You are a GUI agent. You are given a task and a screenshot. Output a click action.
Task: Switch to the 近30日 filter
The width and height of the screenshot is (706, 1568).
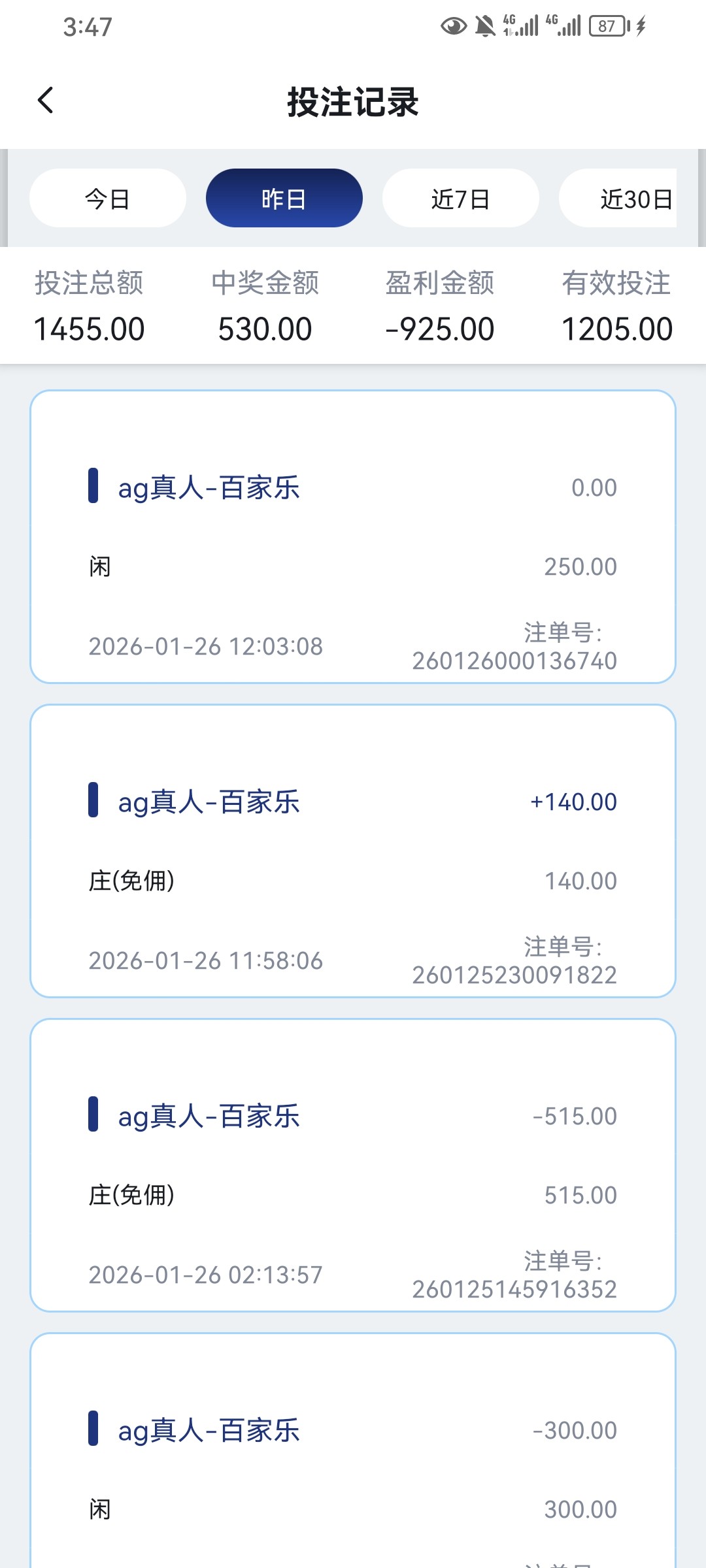point(628,198)
